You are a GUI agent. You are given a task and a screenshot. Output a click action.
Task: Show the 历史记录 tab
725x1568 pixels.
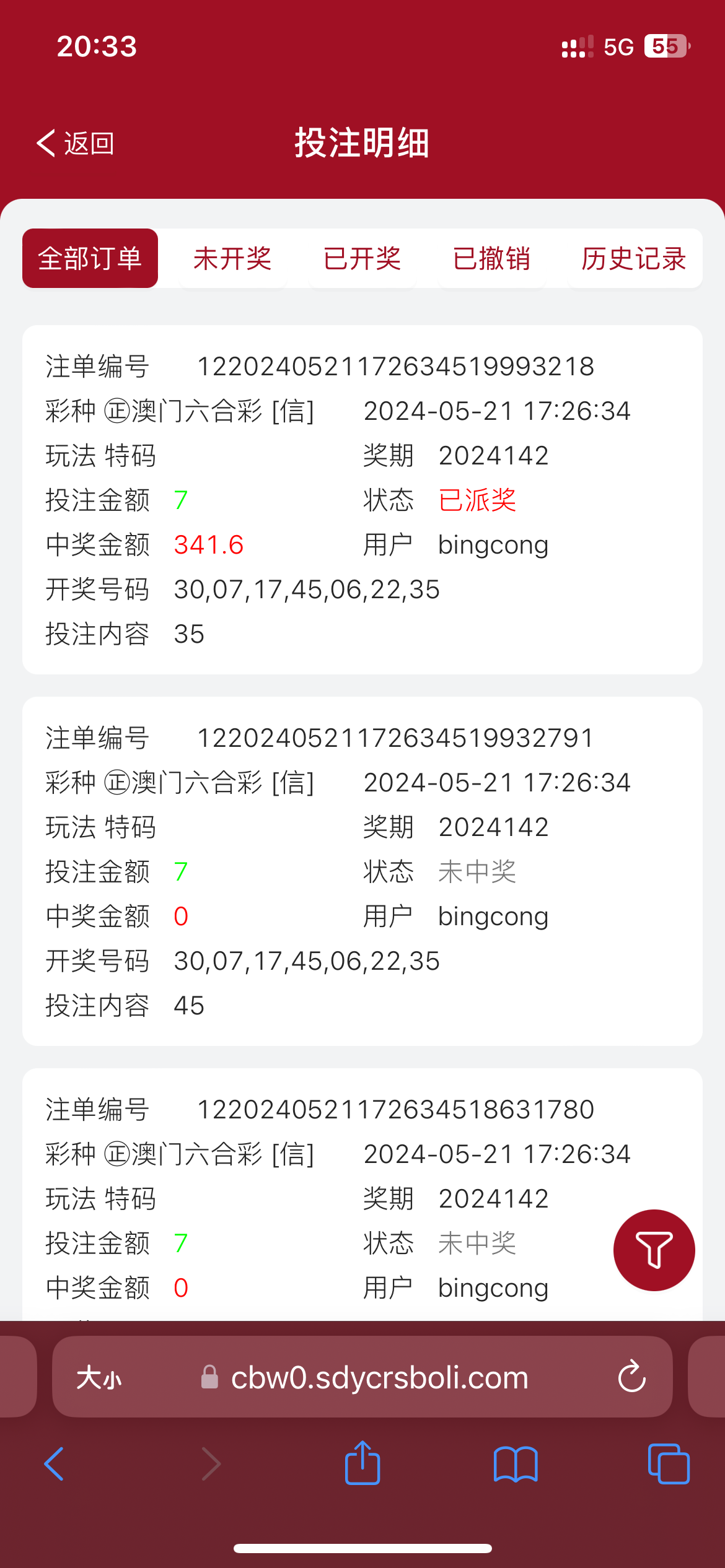(633, 258)
